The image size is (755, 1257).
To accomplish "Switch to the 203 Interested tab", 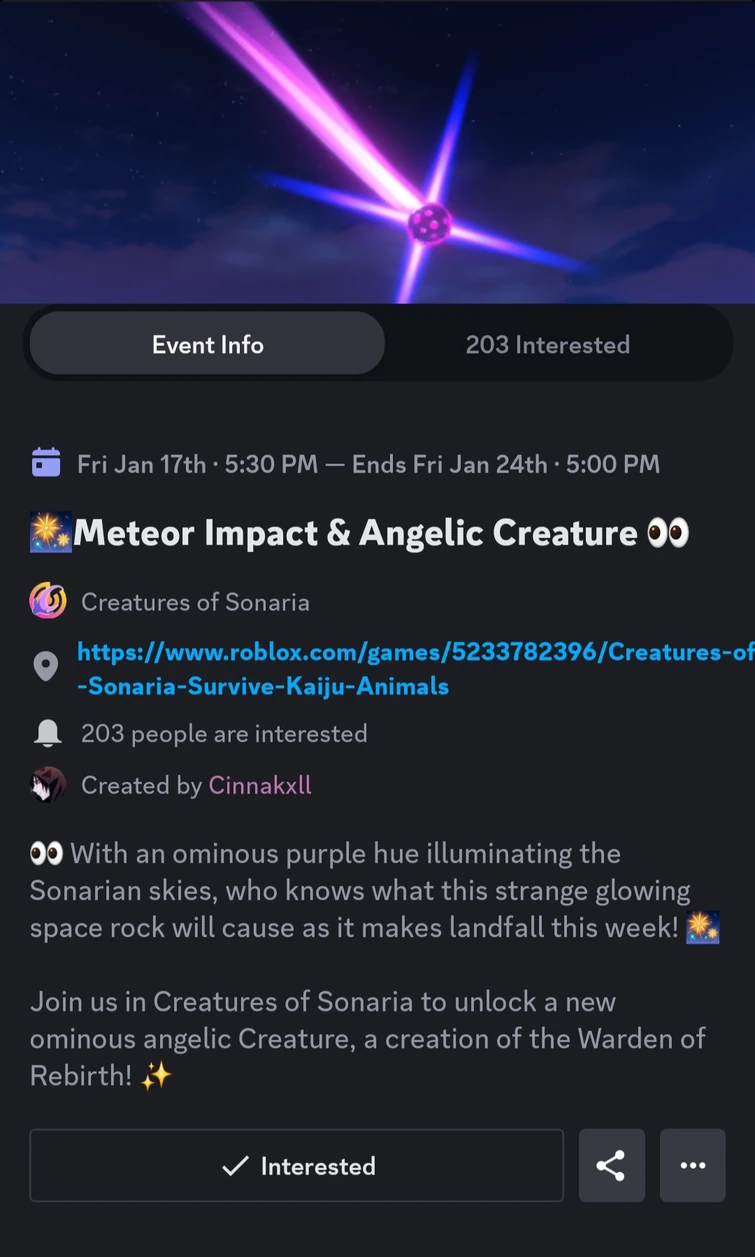I will tap(547, 345).
